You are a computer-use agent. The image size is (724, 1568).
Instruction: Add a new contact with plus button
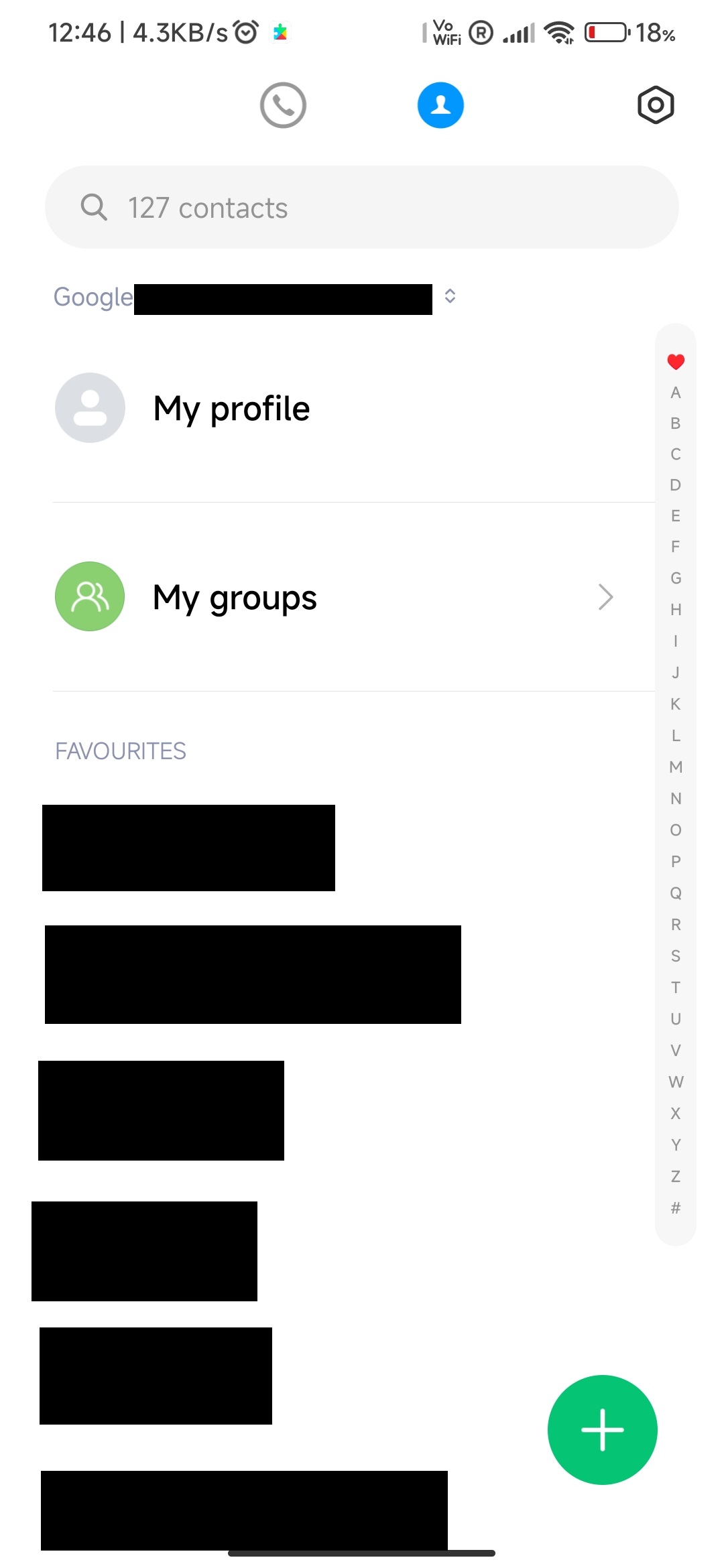coord(602,1429)
